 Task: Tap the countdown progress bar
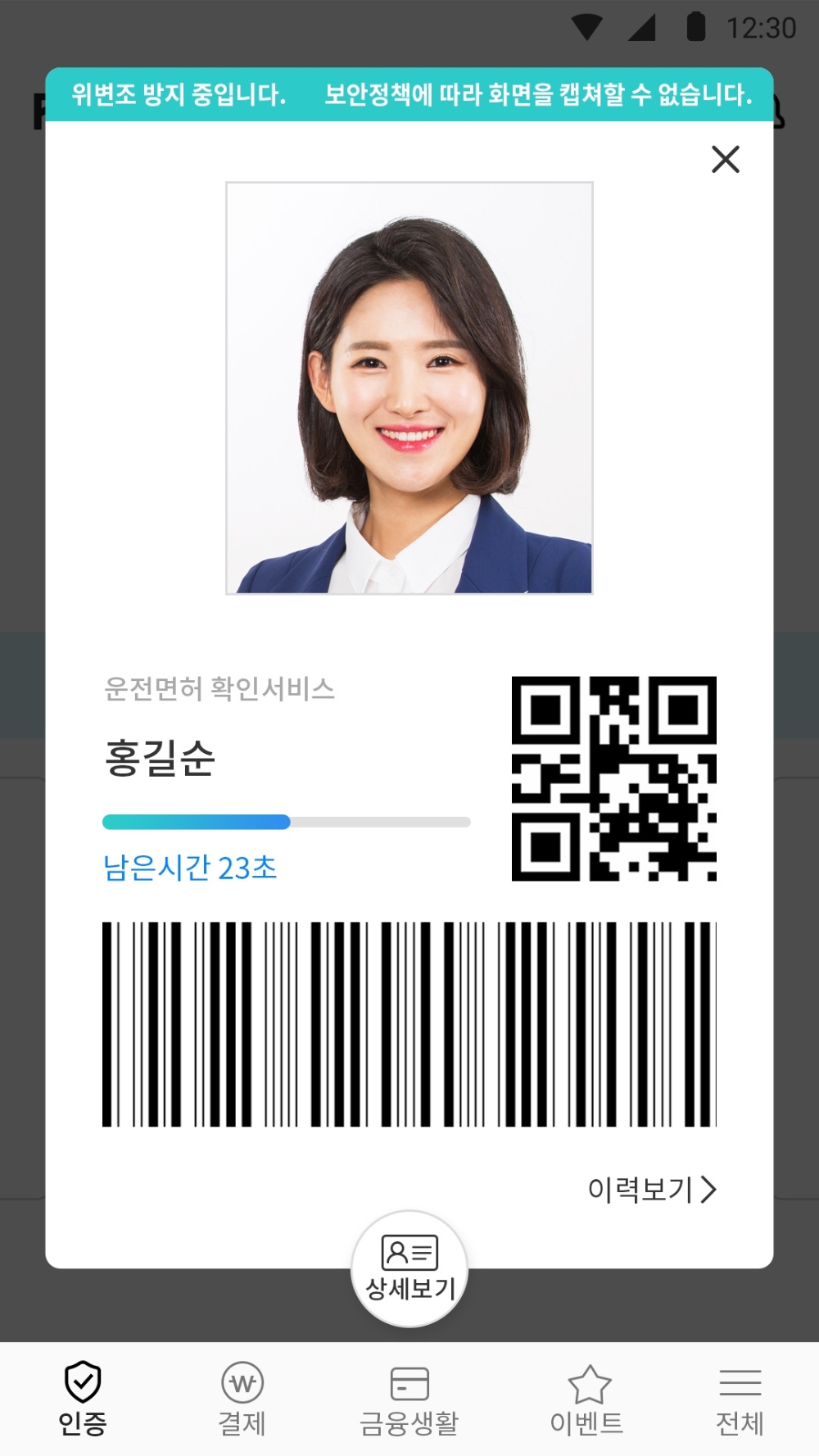click(x=287, y=821)
